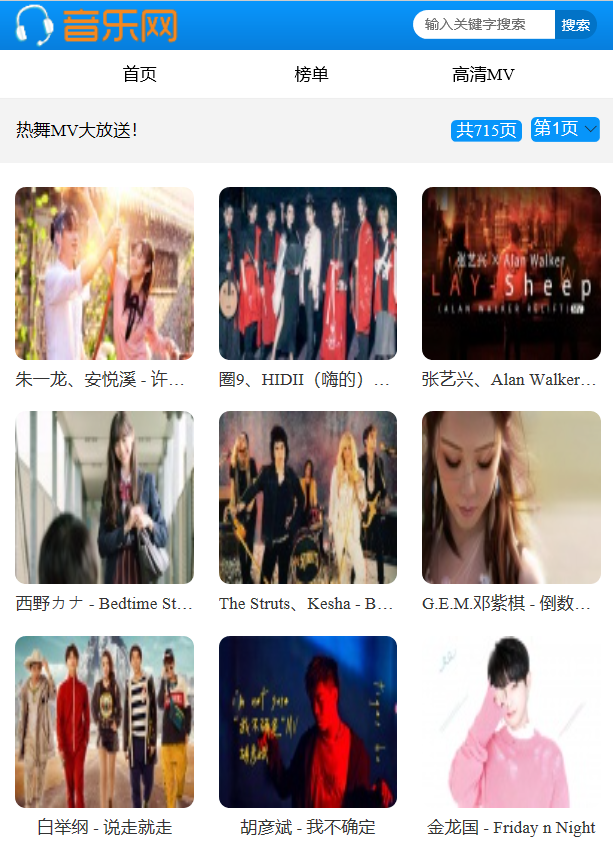Watch 金龙国 - Friday n Night MV

pos(511,721)
